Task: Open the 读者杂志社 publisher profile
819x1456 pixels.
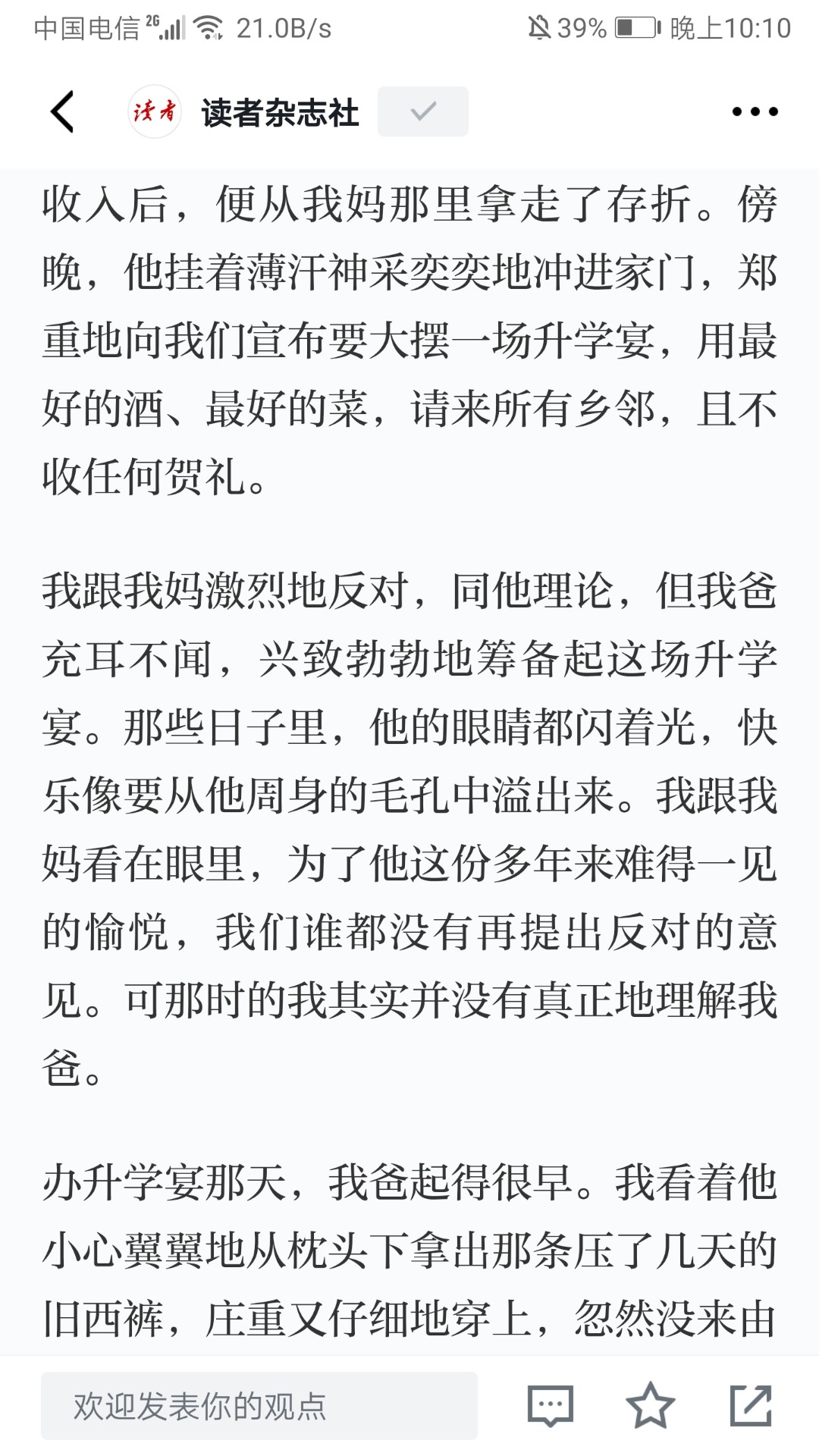Action: (x=280, y=112)
